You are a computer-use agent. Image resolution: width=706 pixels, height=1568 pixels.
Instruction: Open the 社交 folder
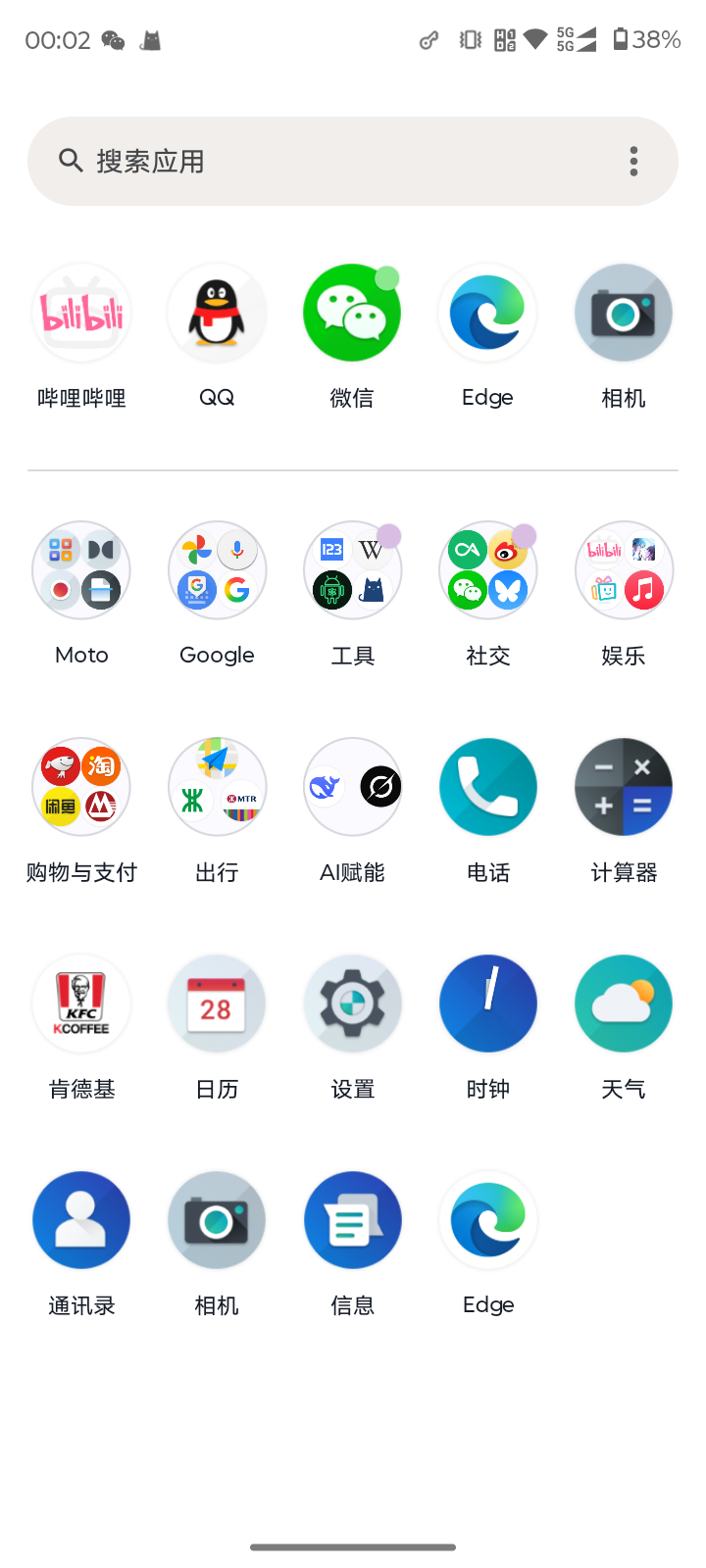coord(487,570)
